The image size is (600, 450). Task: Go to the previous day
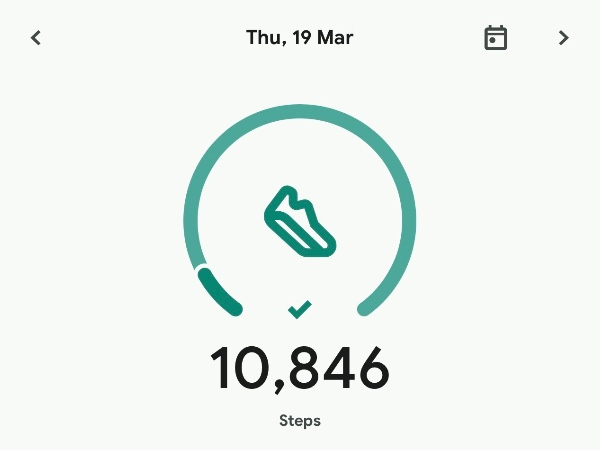pyautogui.click(x=36, y=38)
